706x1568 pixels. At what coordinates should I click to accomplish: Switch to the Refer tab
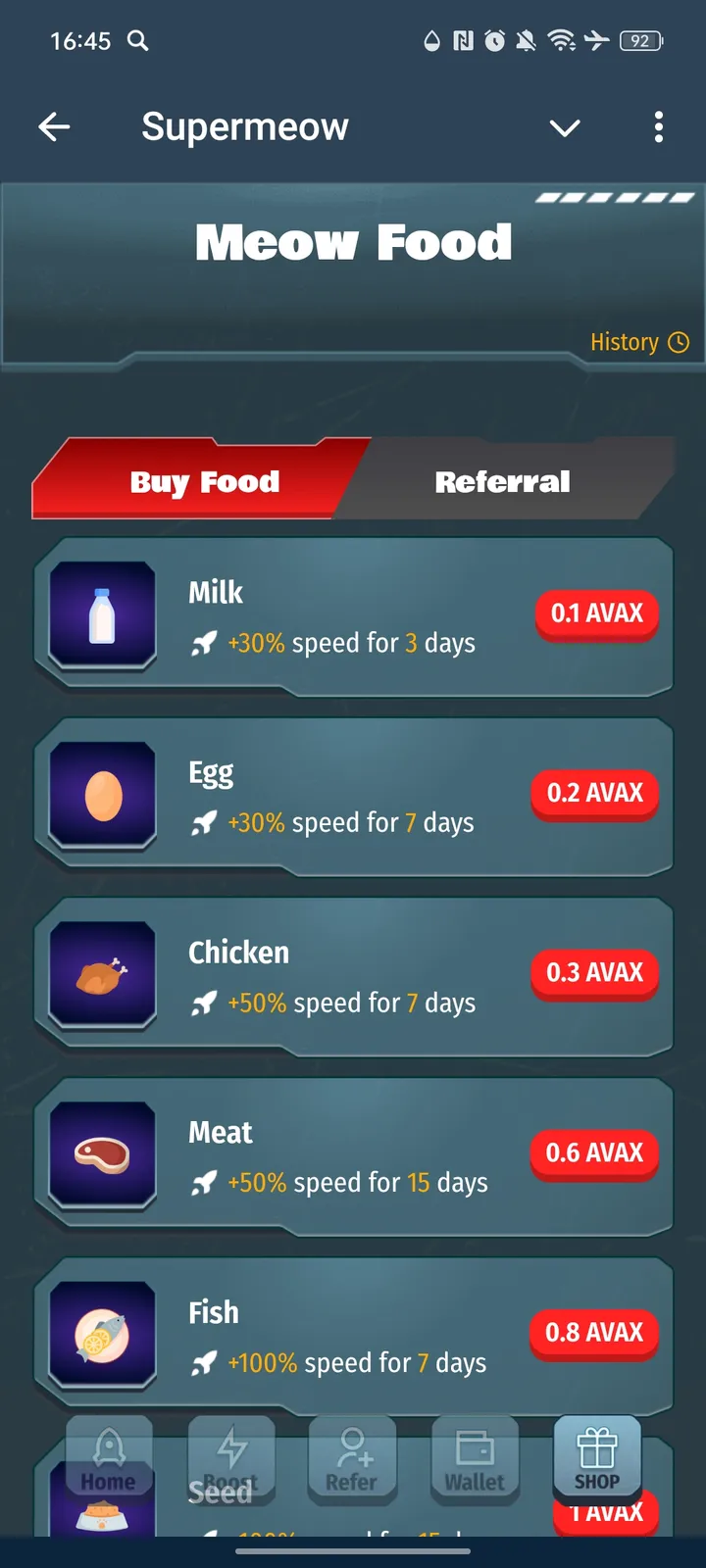(352, 1459)
